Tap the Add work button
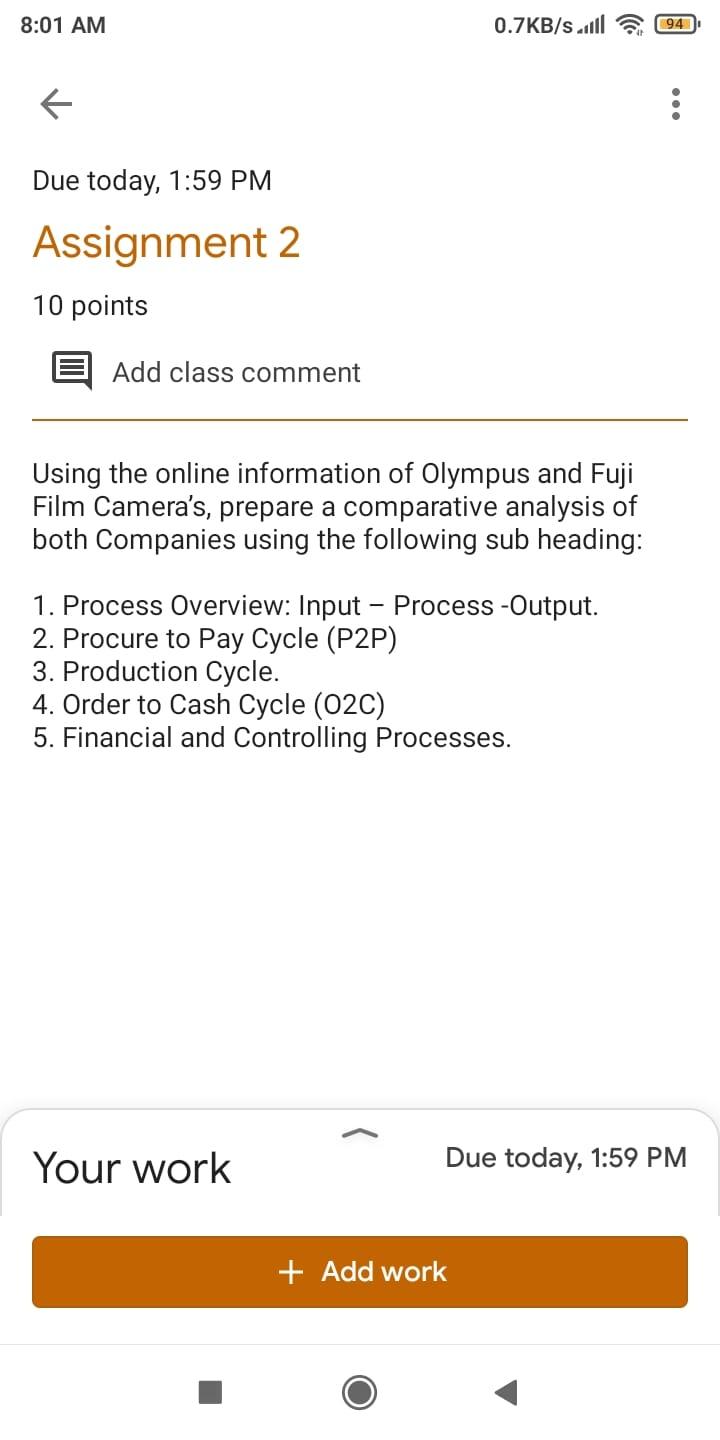This screenshot has width=720, height=1440. pos(360,1271)
